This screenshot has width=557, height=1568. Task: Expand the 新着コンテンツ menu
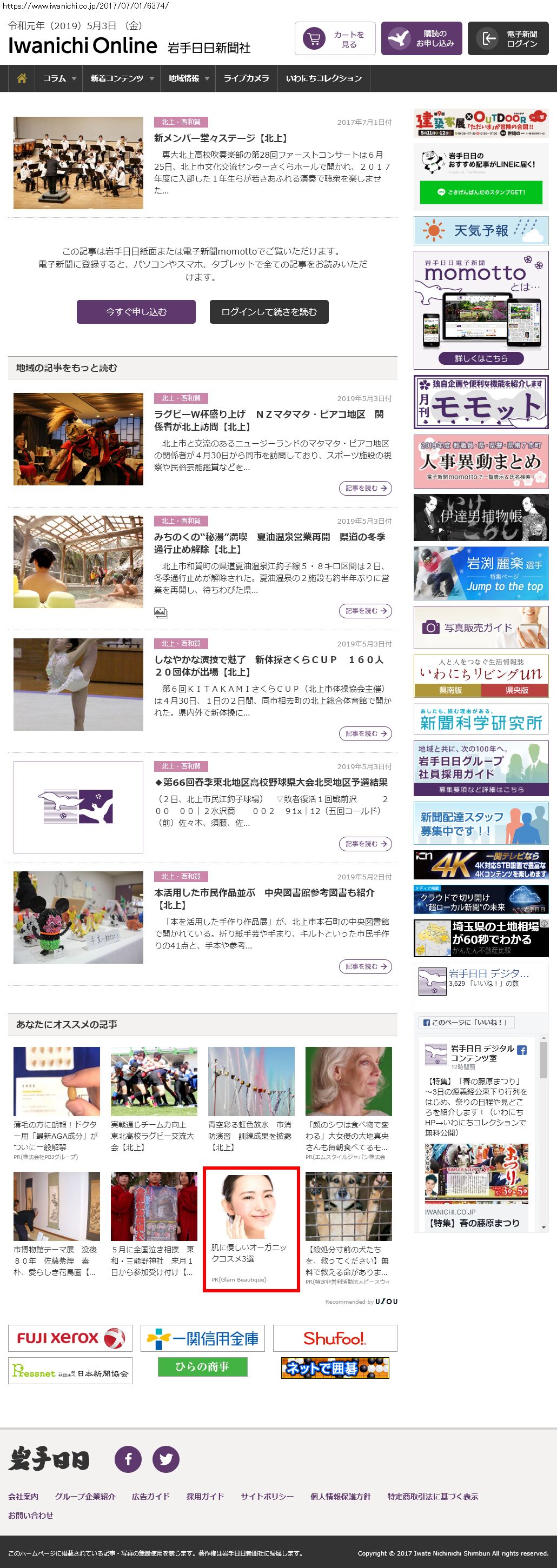pyautogui.click(x=121, y=78)
